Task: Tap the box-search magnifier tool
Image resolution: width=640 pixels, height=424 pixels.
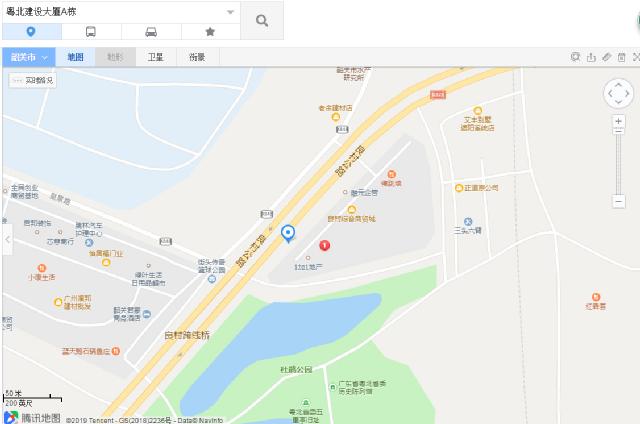Action: (x=575, y=58)
